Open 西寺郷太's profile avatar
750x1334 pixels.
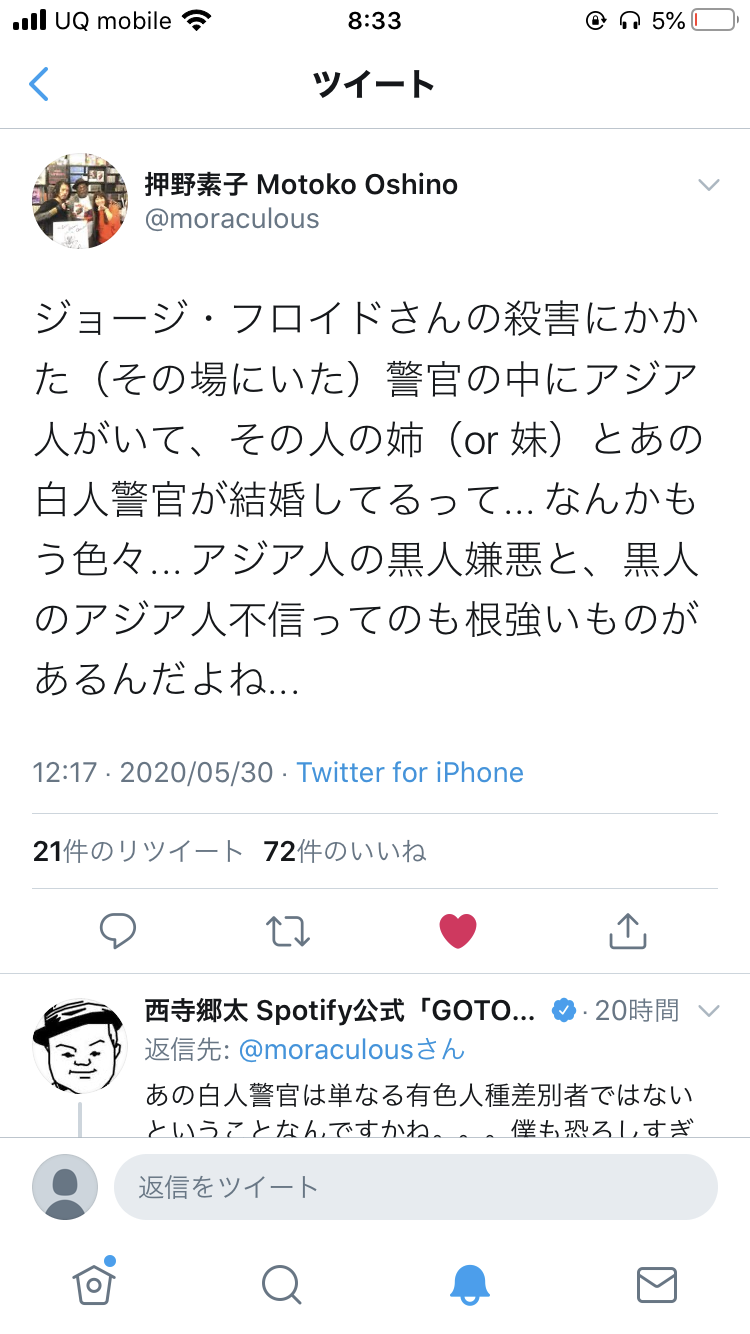tap(80, 1045)
